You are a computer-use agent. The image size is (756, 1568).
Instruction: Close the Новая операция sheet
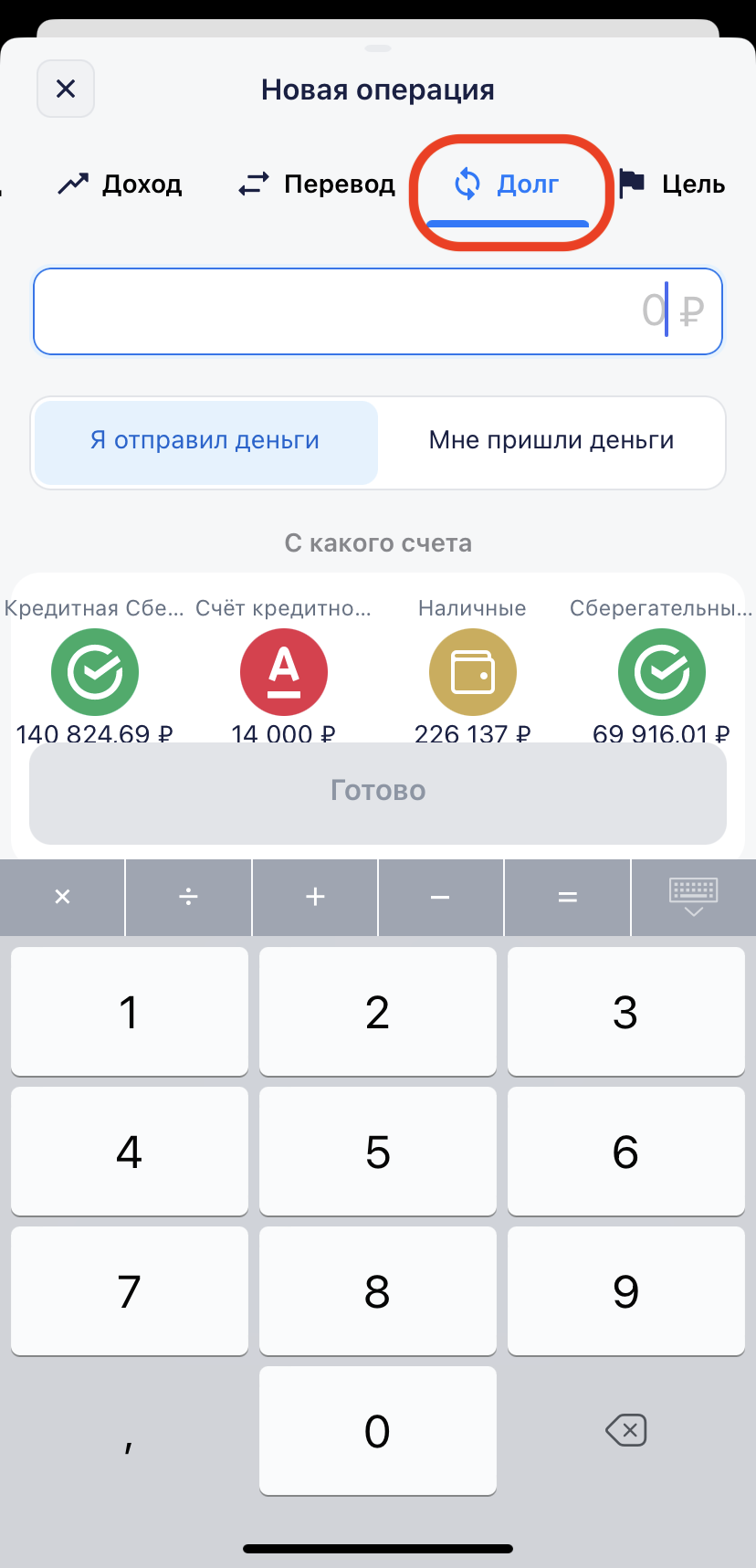[x=66, y=89]
